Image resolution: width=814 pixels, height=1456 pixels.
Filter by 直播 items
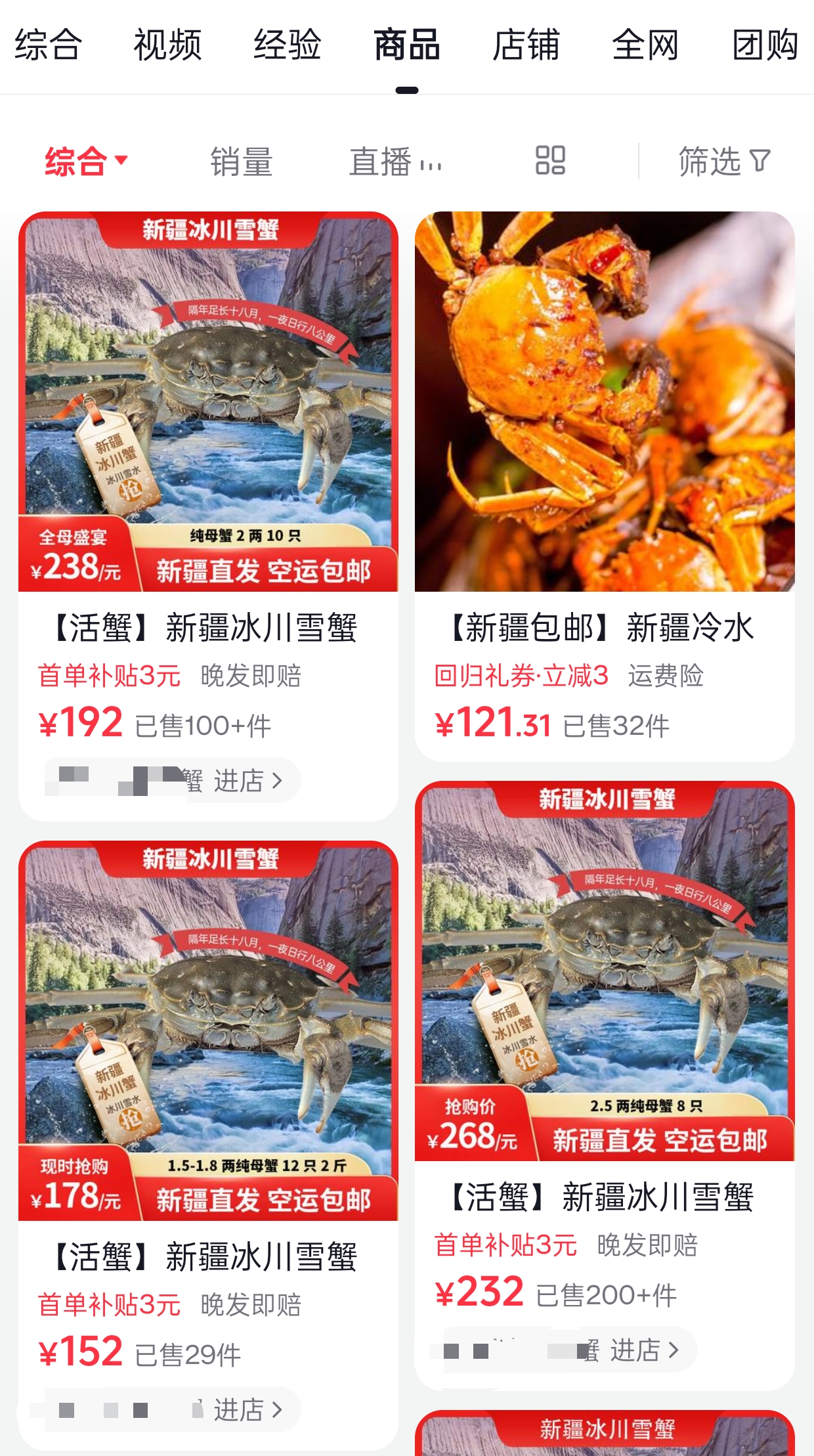tap(395, 162)
